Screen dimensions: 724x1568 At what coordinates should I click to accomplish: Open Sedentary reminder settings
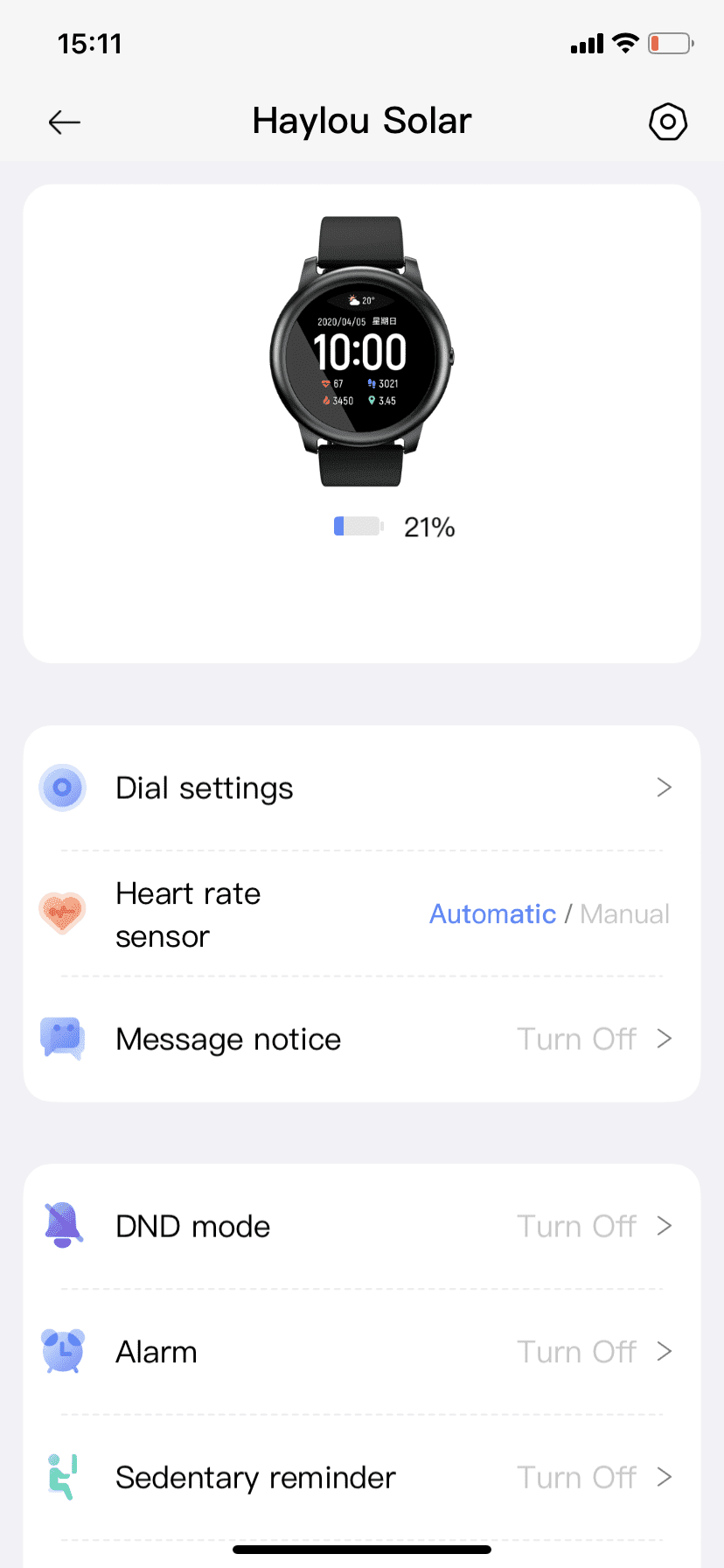click(x=362, y=1478)
